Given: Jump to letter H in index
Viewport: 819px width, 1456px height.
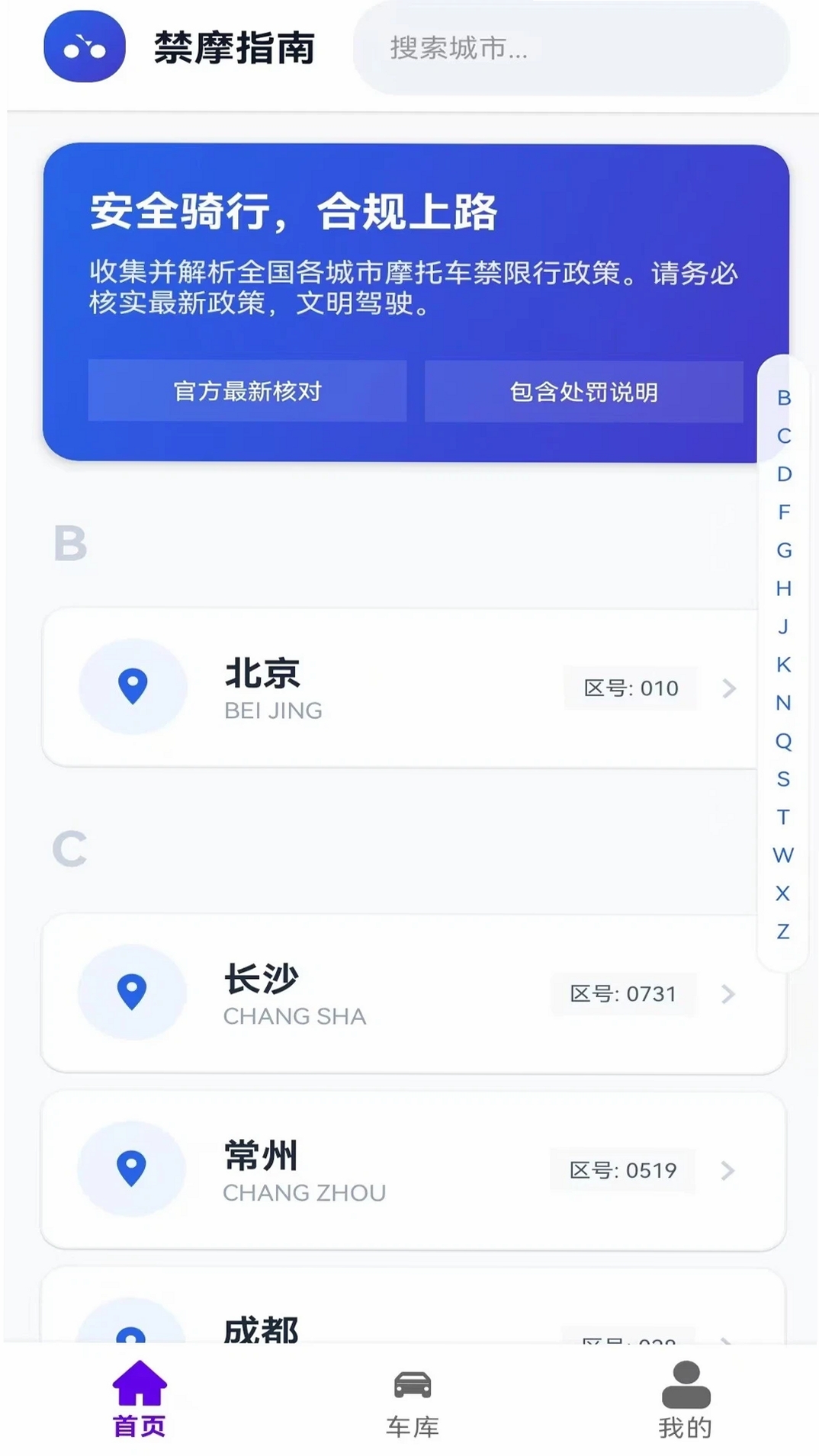Looking at the screenshot, I should pyautogui.click(x=784, y=588).
